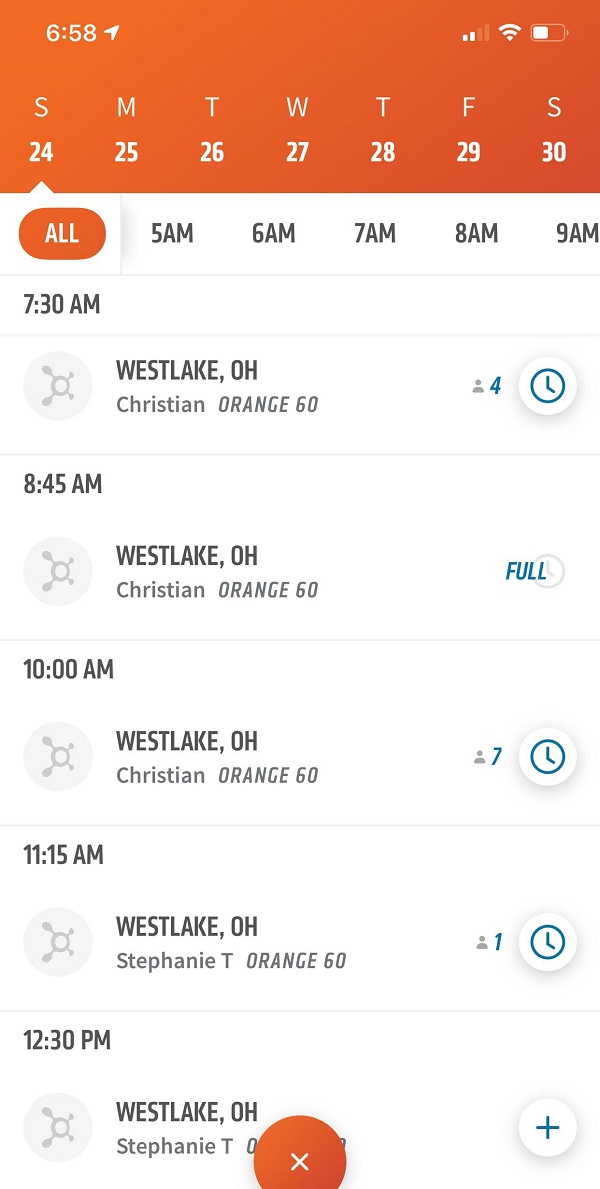Switch to Monday the 25th
This screenshot has width=600, height=1189.
126,132
